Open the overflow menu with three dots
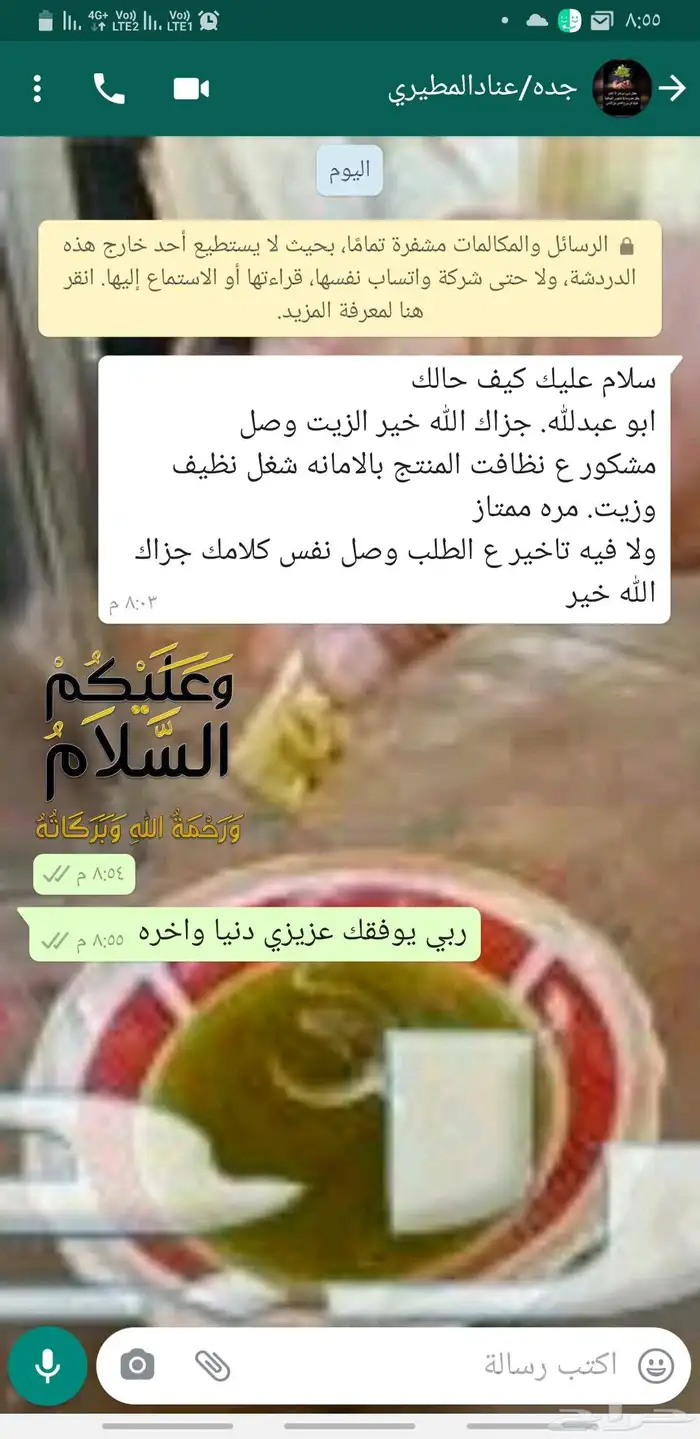Screen dimensions: 700x1439 37,89
